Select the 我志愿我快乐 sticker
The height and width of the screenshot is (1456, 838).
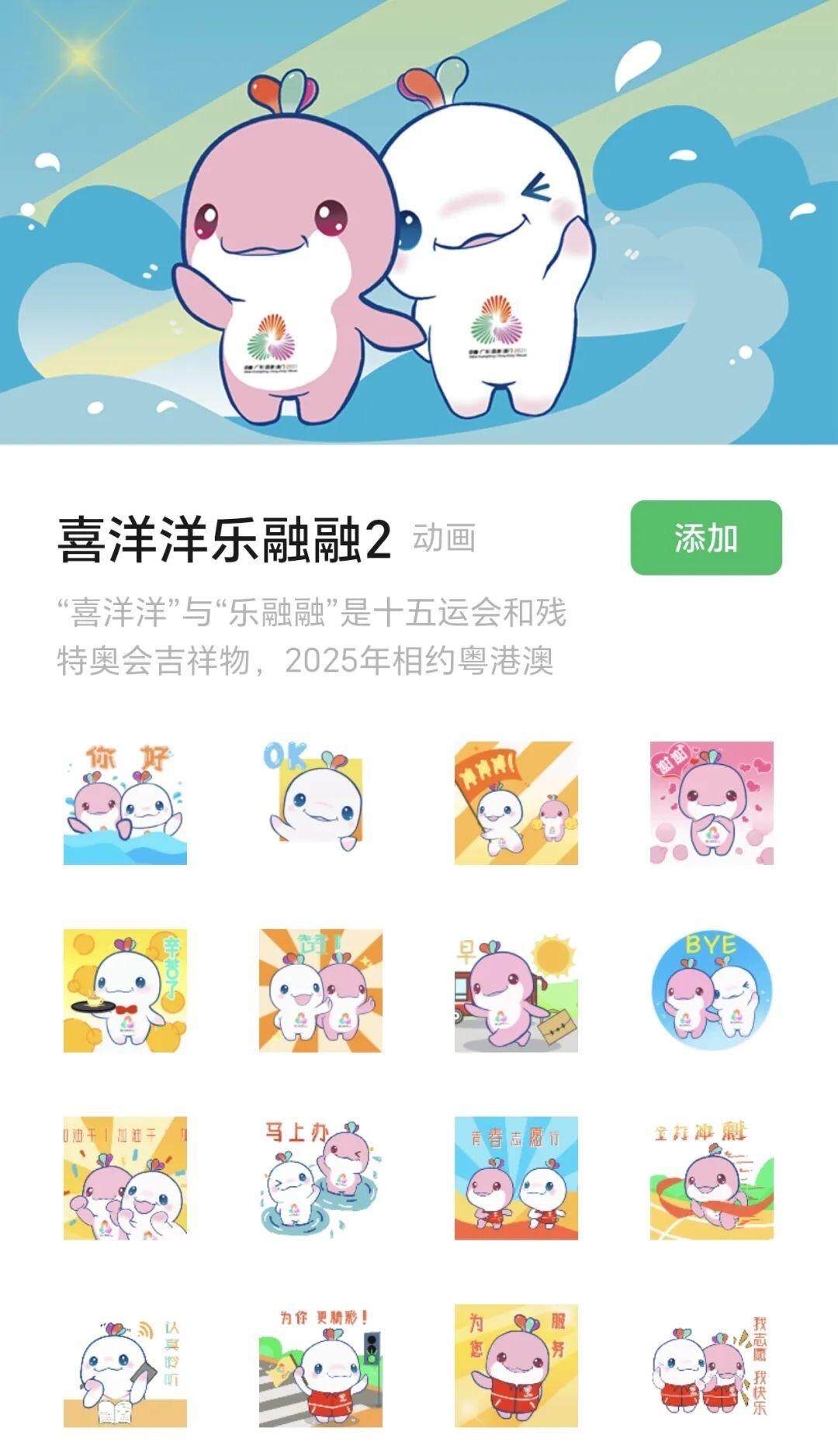coord(712,1366)
